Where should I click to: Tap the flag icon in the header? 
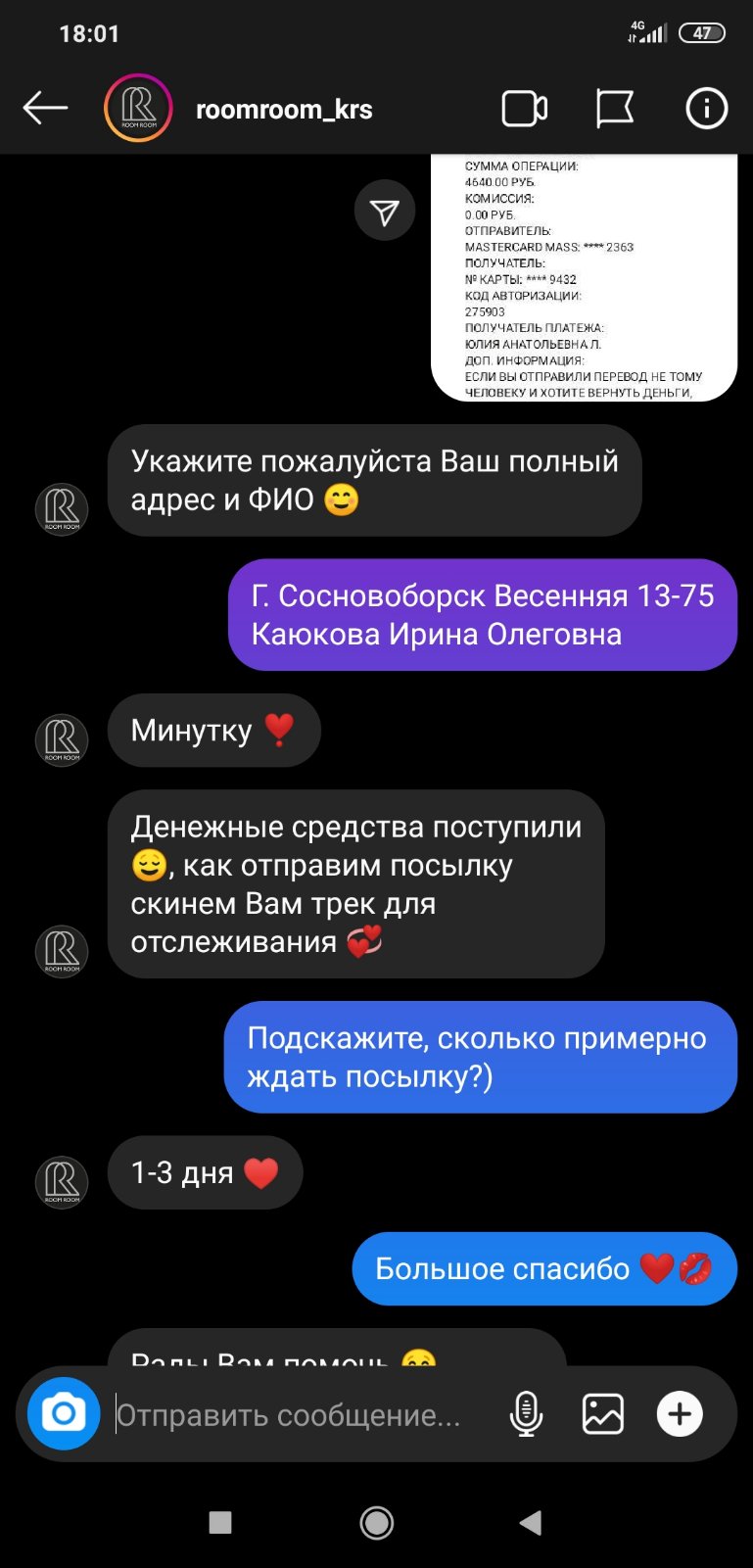point(615,108)
